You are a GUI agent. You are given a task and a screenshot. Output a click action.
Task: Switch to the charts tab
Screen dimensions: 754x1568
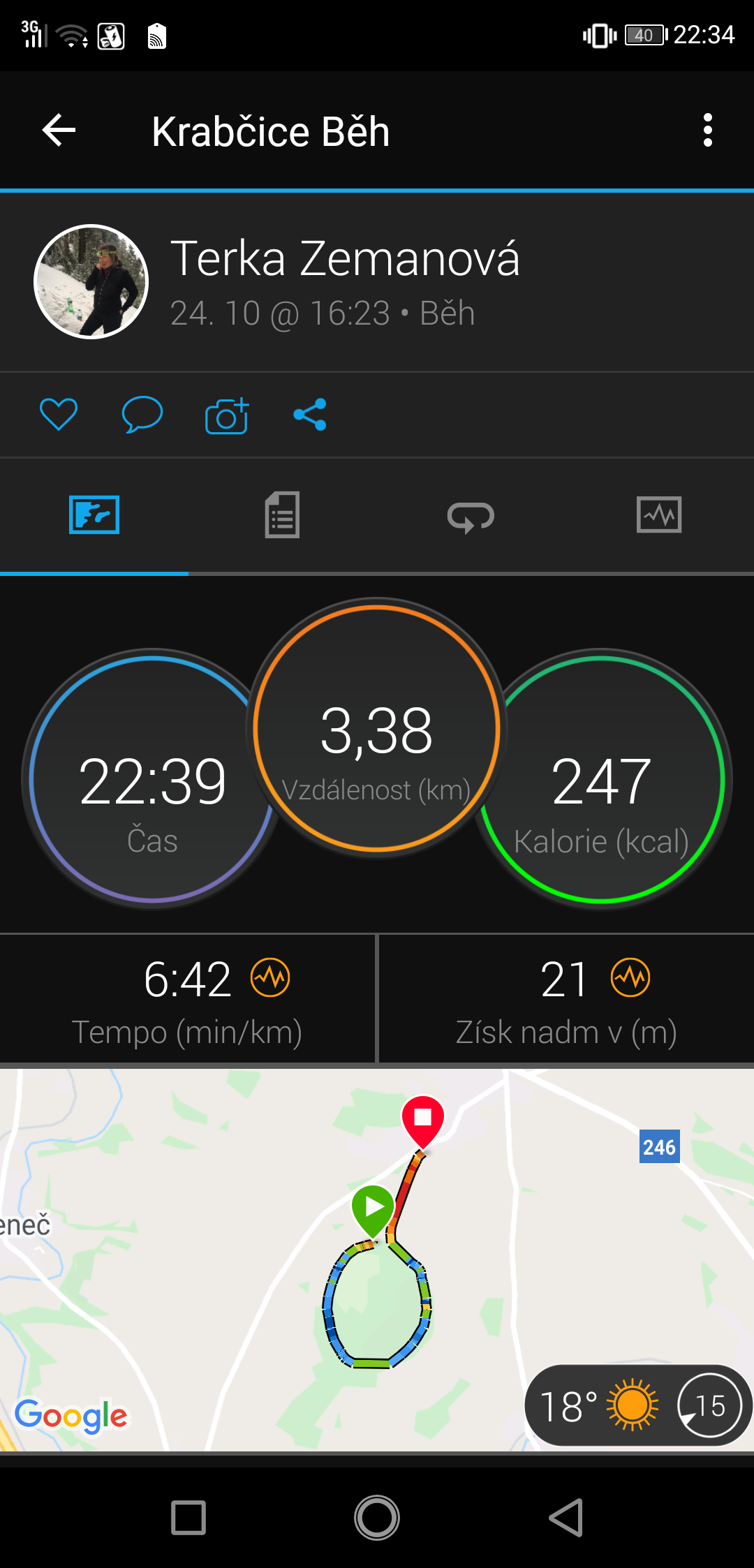[659, 515]
